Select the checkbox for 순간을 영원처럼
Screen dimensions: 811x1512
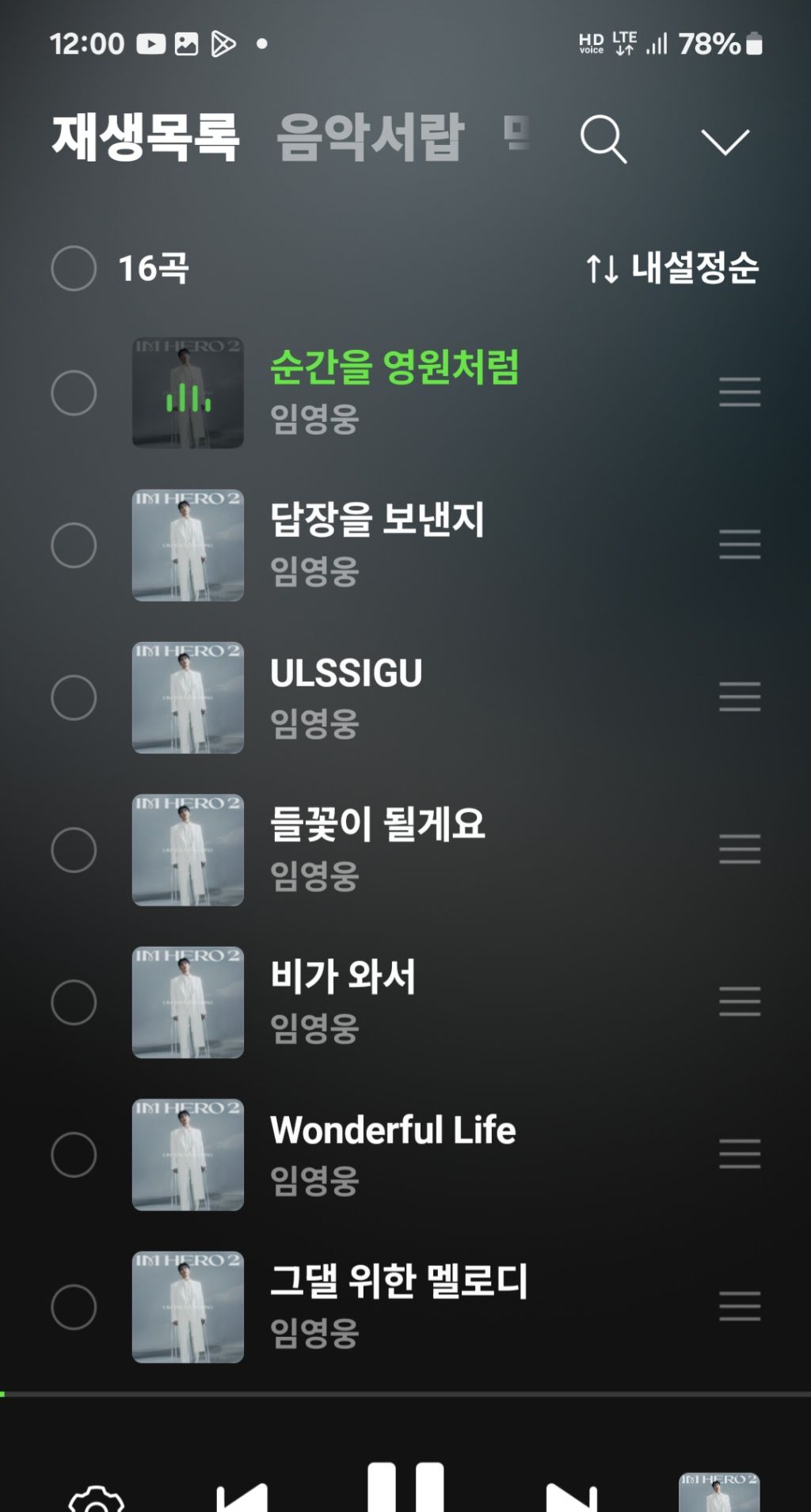74,393
